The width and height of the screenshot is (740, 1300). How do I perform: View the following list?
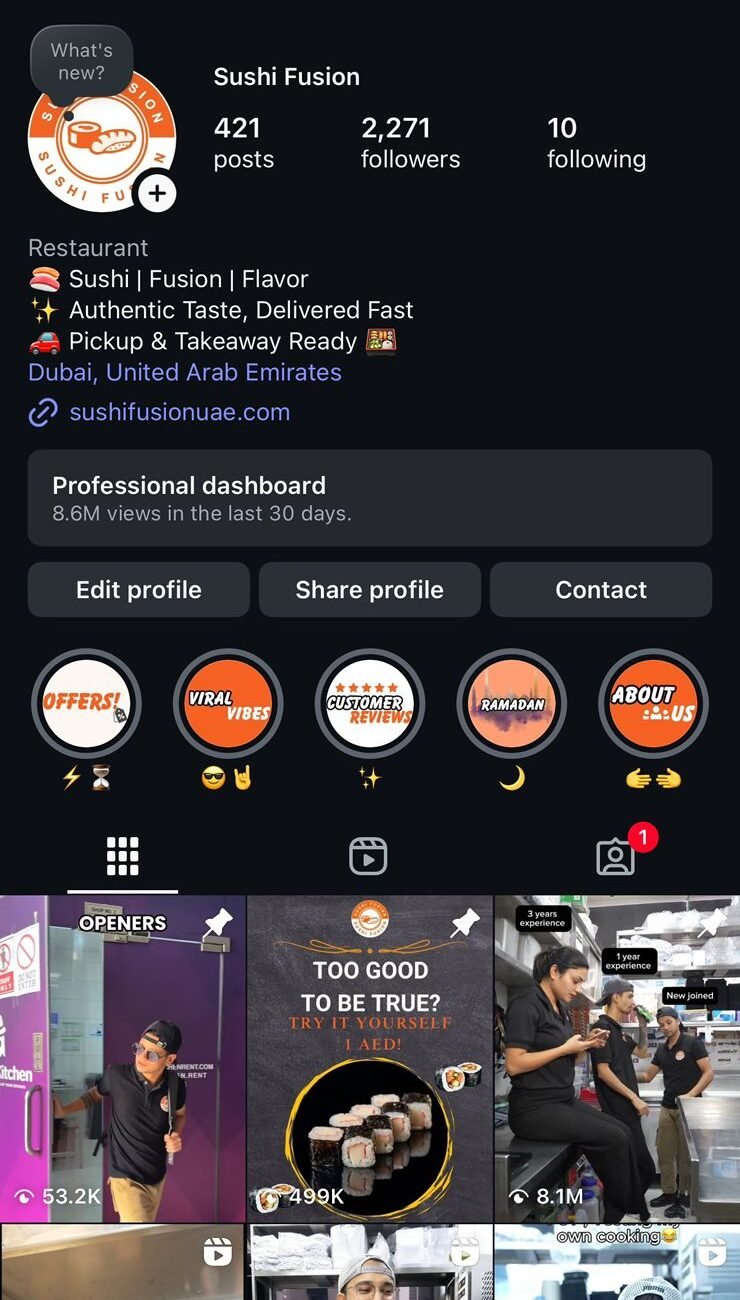tap(596, 142)
